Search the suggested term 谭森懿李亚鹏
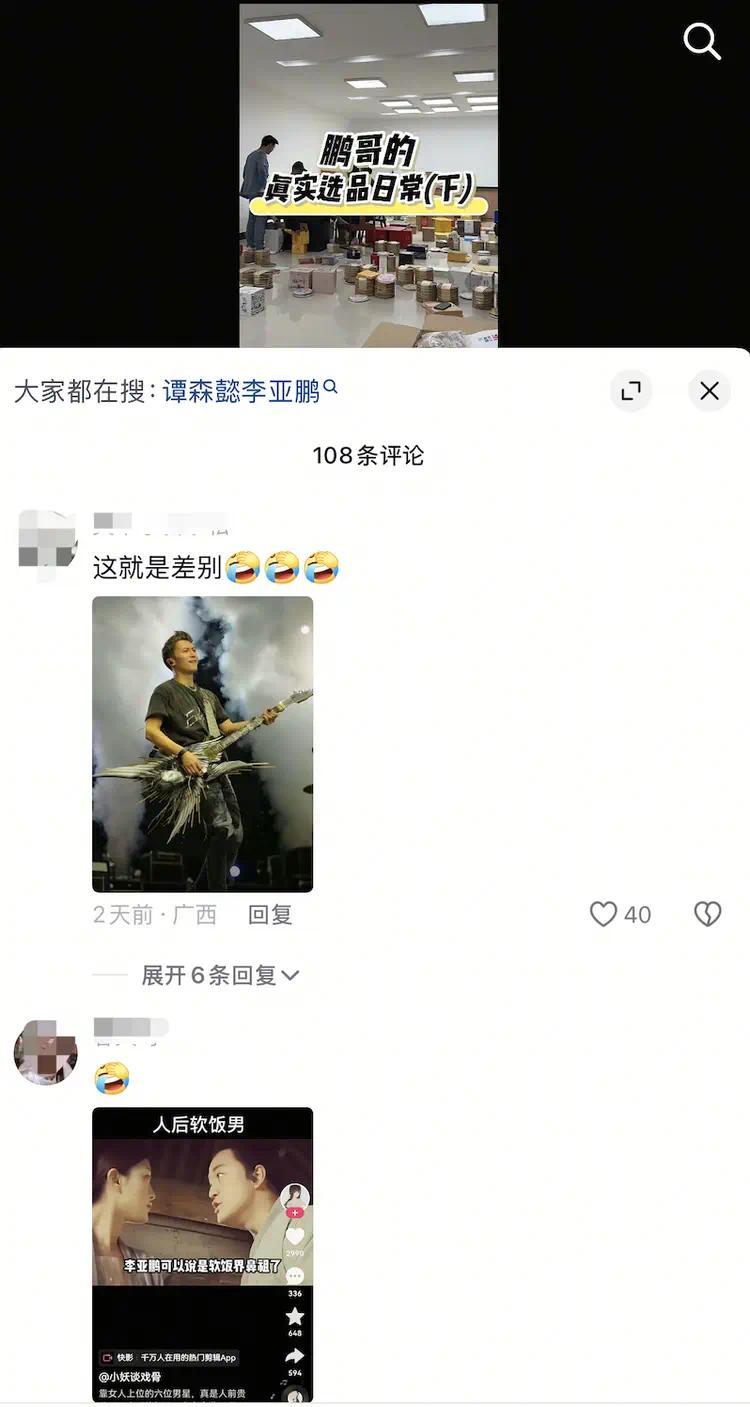The width and height of the screenshot is (750, 1407). (249, 391)
